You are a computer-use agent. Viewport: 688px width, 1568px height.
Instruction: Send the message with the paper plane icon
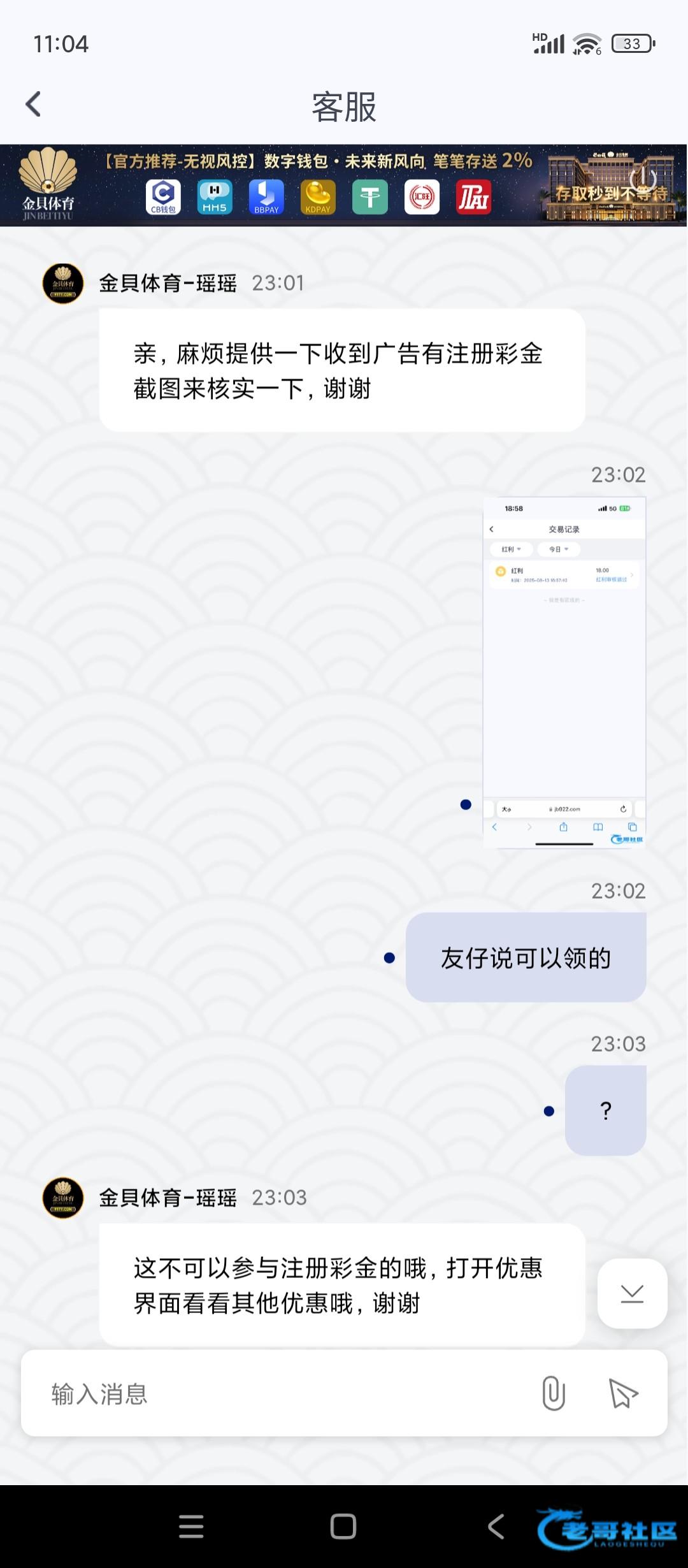[x=623, y=1393]
